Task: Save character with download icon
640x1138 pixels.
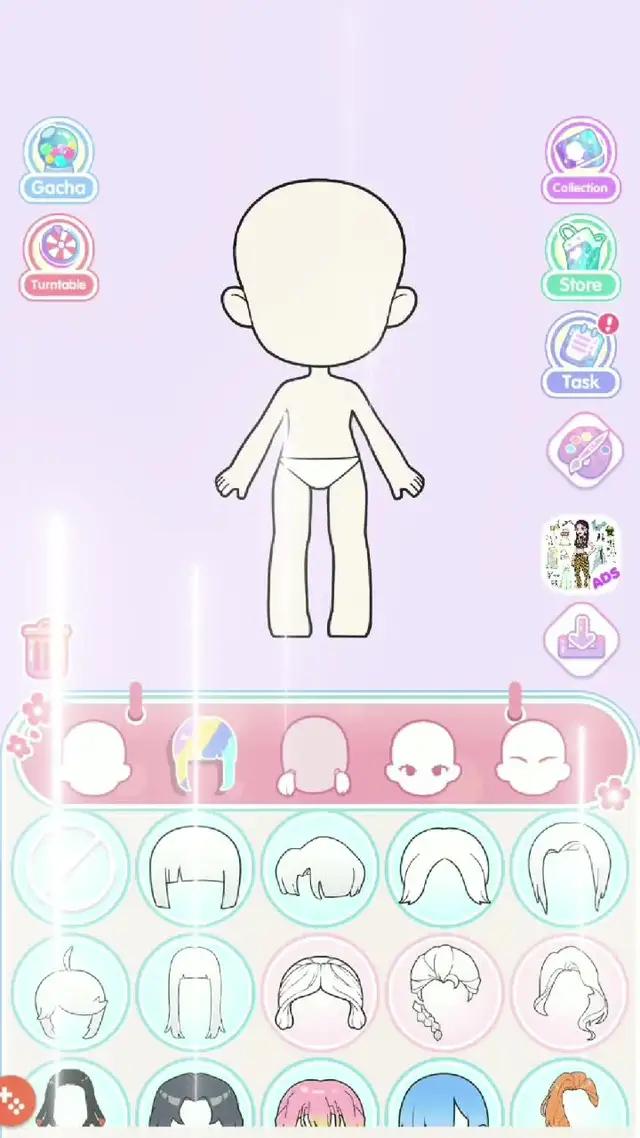Action: coord(580,640)
